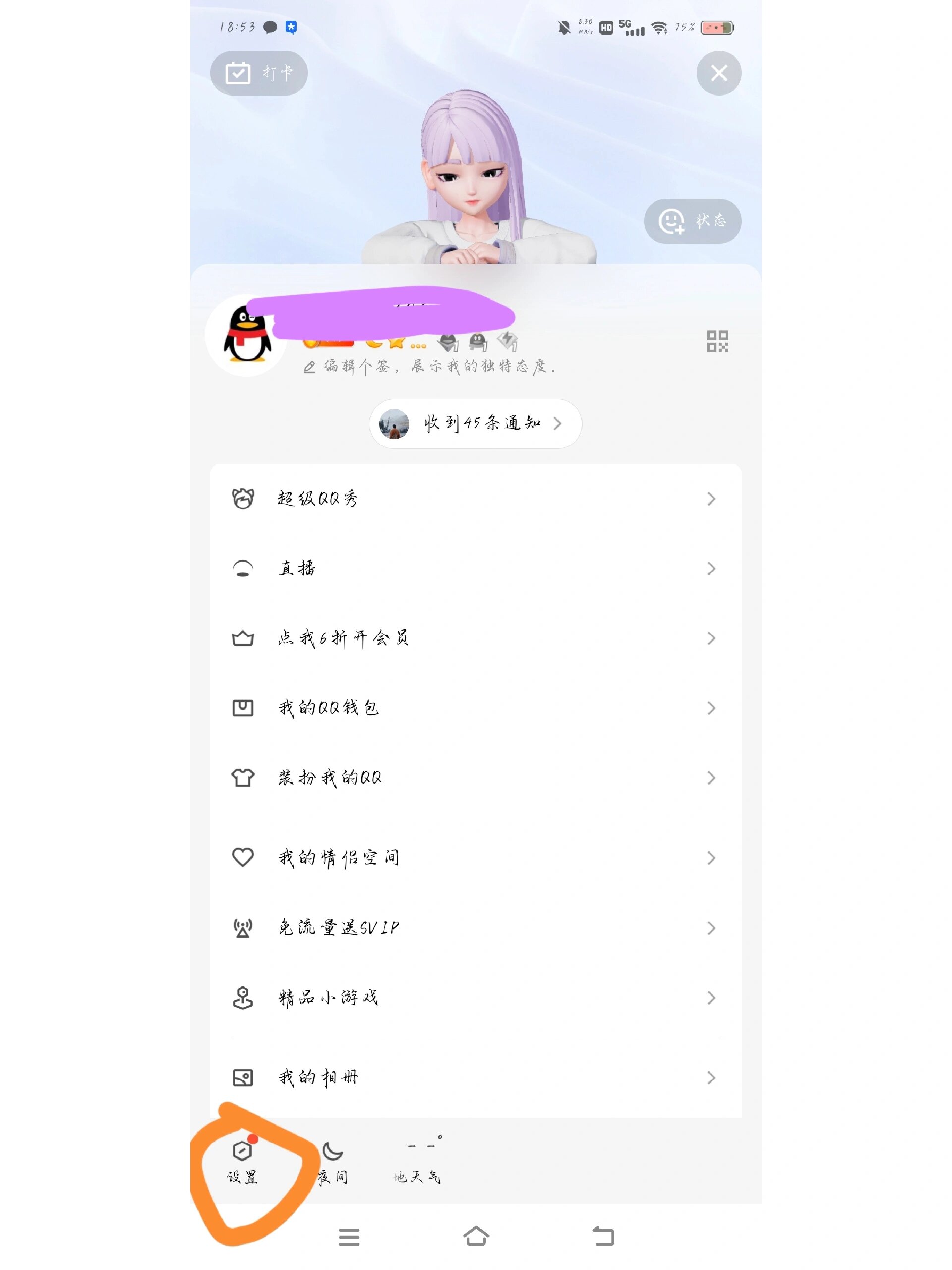Select the 装扮我的QQ menu item
Screen dimensions: 952x1270
330,778
